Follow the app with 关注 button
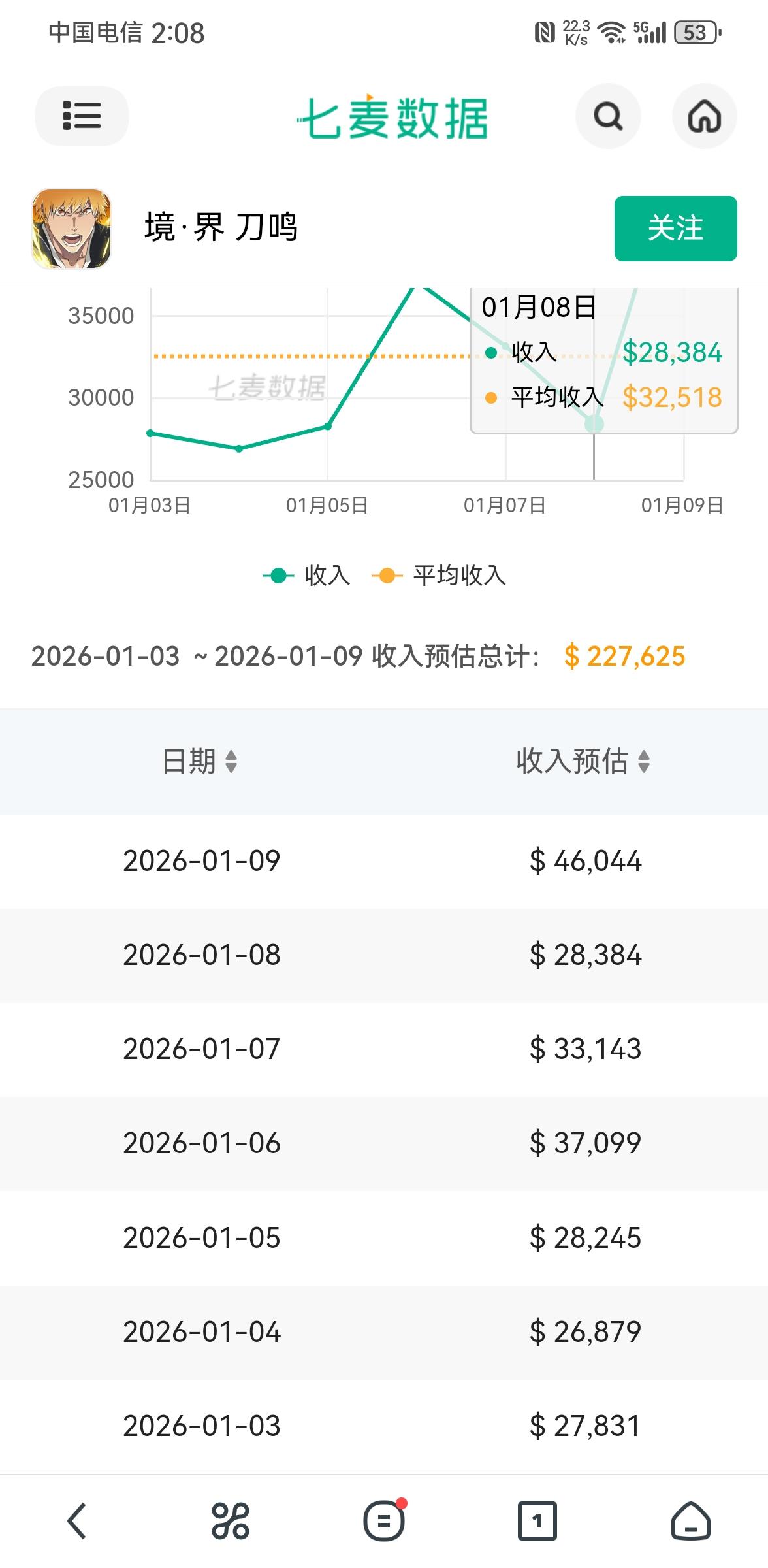Image resolution: width=768 pixels, height=1568 pixels. click(x=675, y=228)
